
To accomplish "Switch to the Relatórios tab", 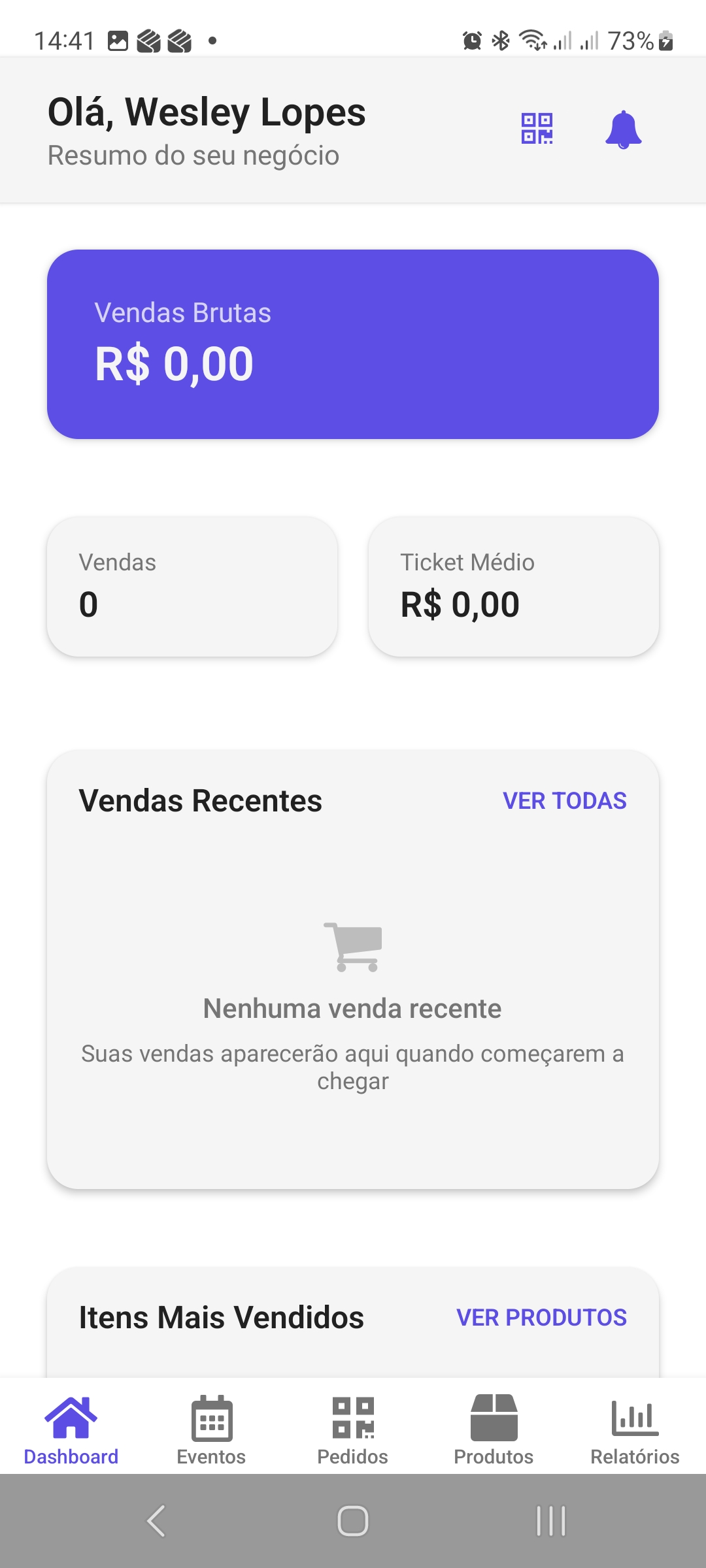I will [x=635, y=1429].
